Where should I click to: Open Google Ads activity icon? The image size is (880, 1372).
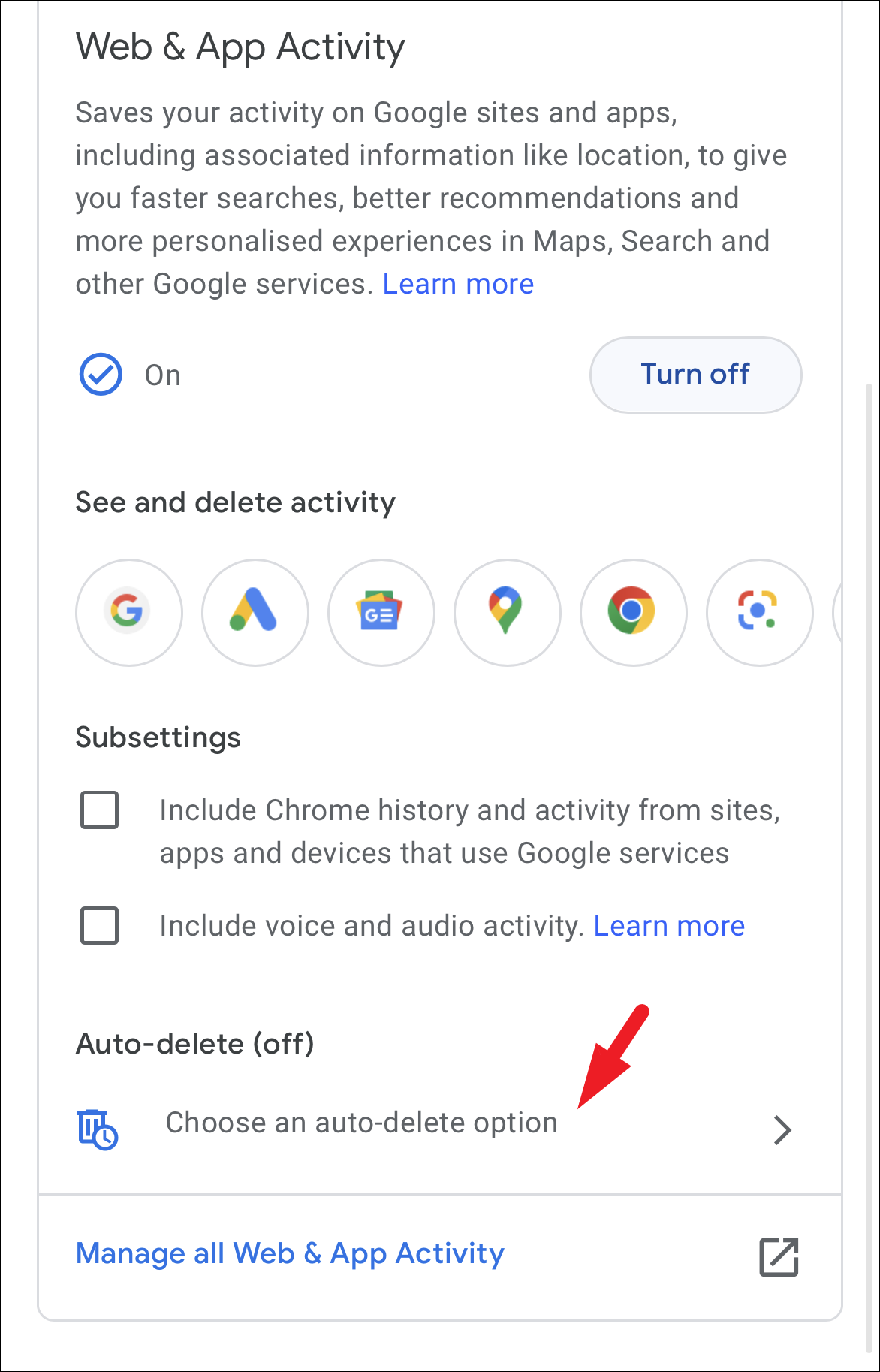click(x=255, y=612)
